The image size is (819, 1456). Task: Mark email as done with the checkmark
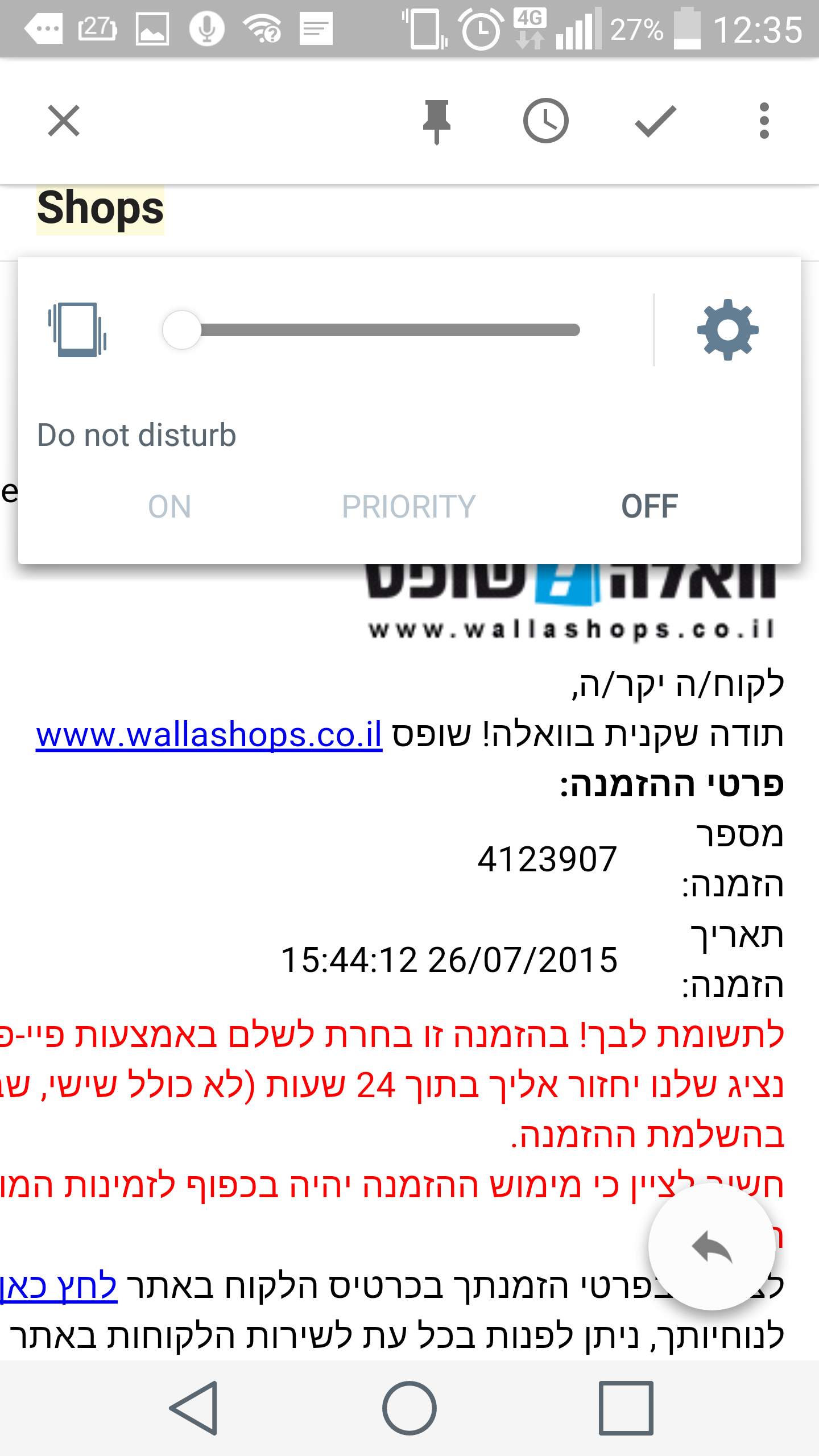coord(655,121)
